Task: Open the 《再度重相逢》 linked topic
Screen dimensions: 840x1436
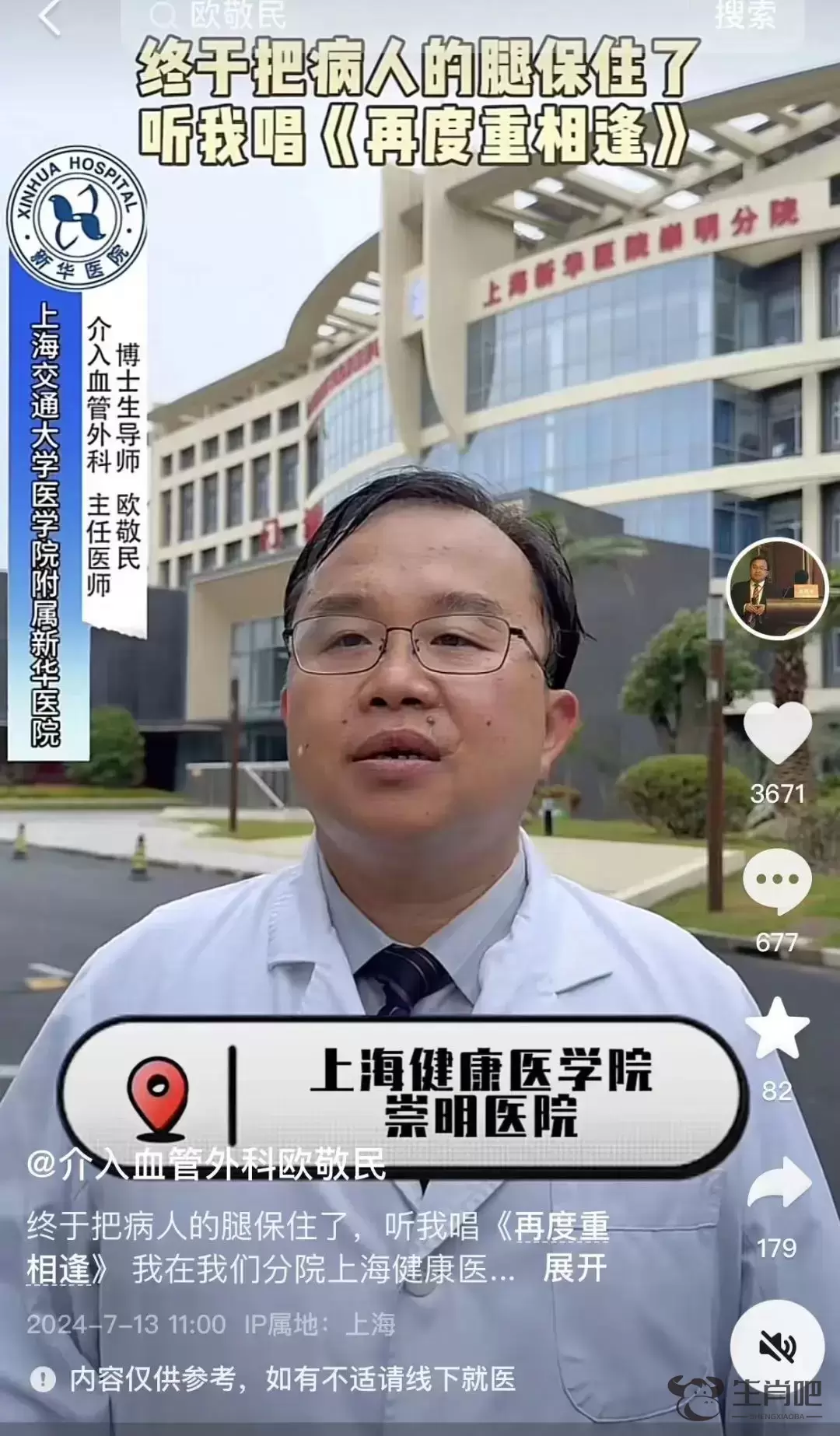Action: pyautogui.click(x=558, y=1227)
